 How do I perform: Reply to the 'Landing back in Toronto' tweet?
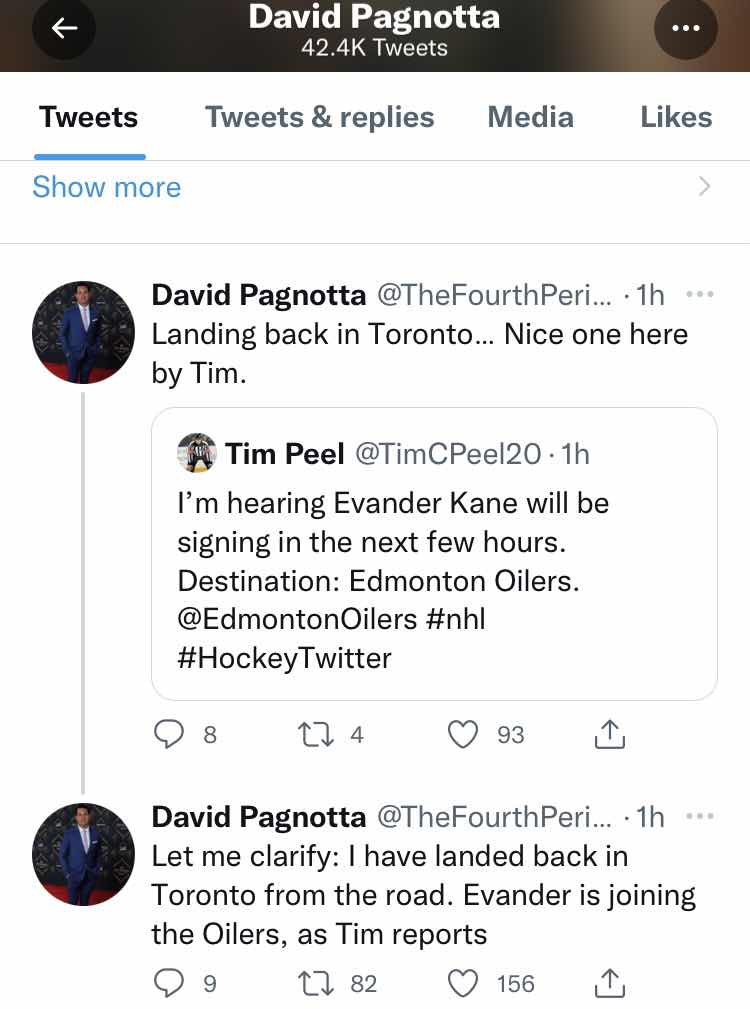[167, 735]
